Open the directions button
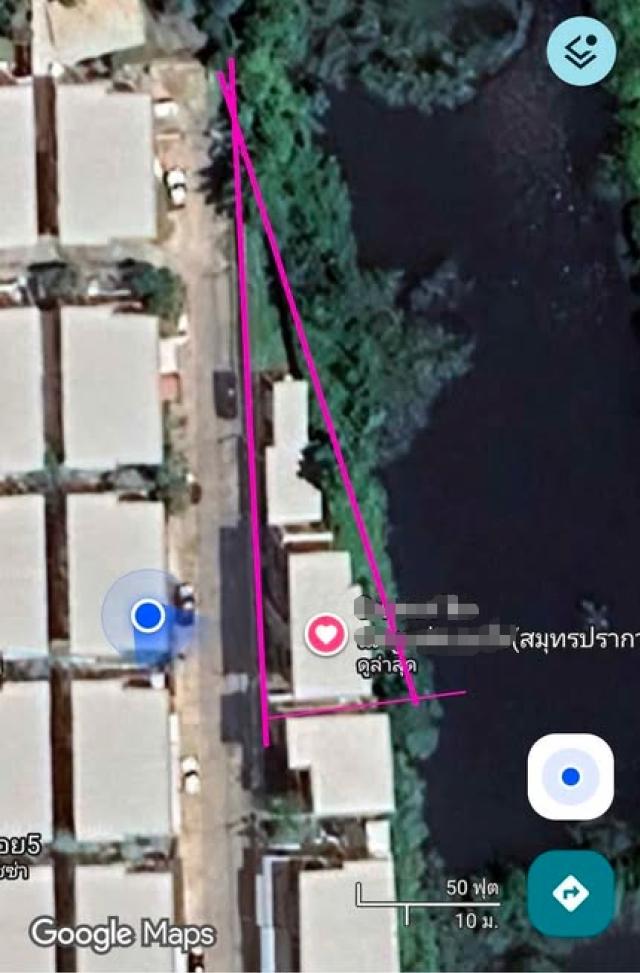The height and width of the screenshot is (973, 640). (x=570, y=893)
